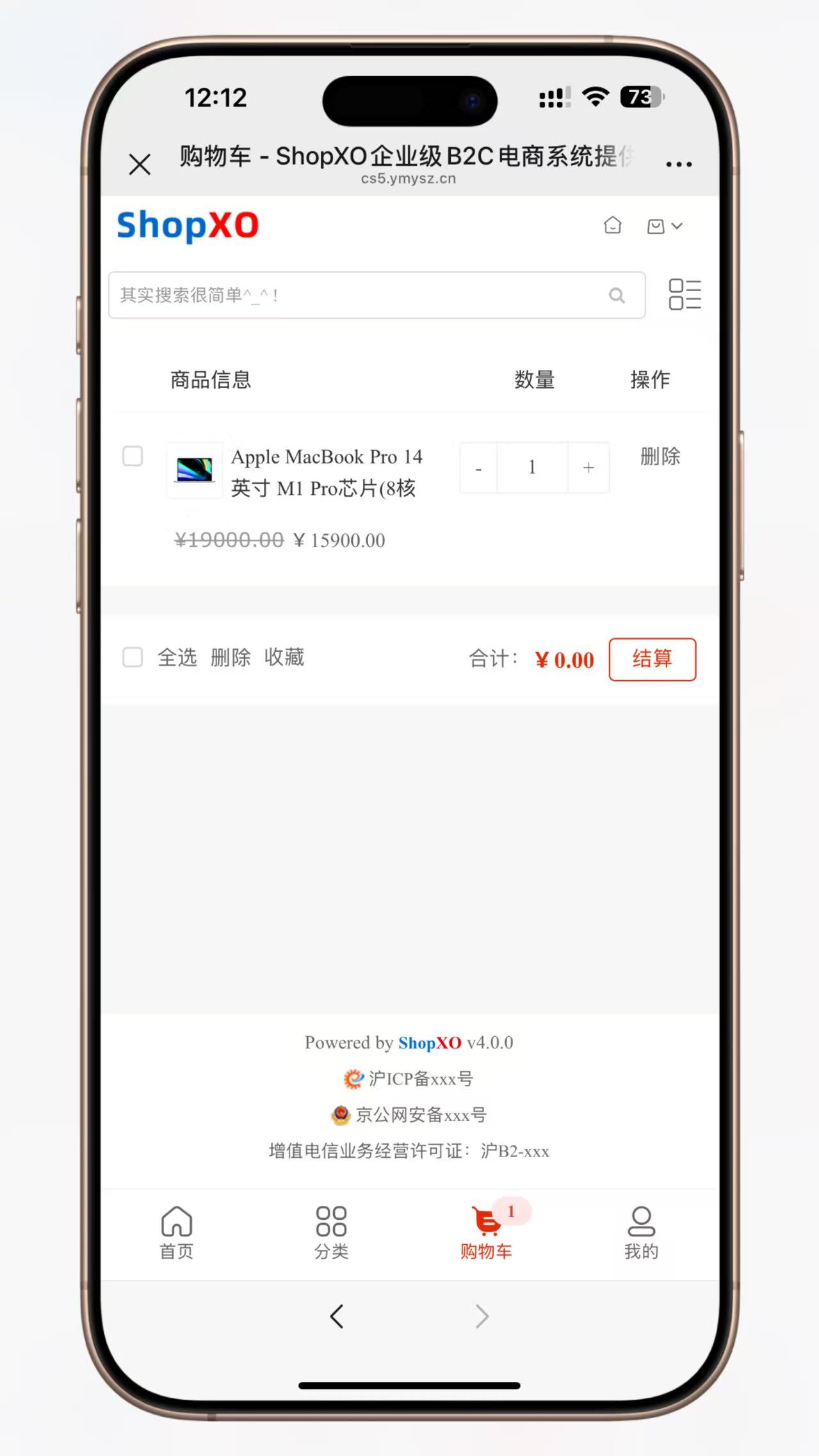This screenshot has width=819, height=1456.
Task: Check the 全选 select-all checkbox
Action: point(133,657)
